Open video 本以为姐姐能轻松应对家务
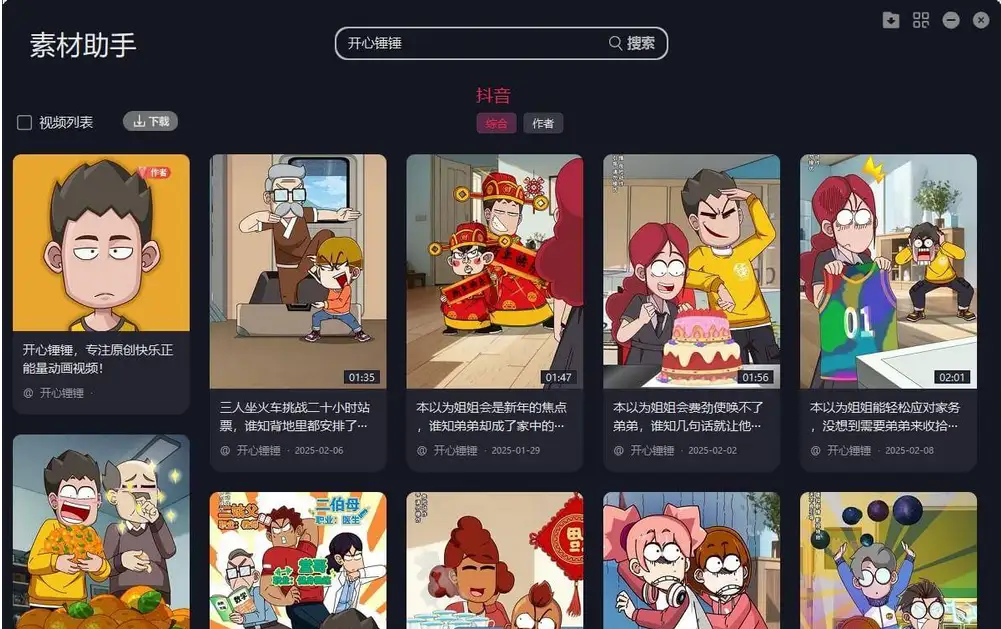 pyautogui.click(x=888, y=271)
